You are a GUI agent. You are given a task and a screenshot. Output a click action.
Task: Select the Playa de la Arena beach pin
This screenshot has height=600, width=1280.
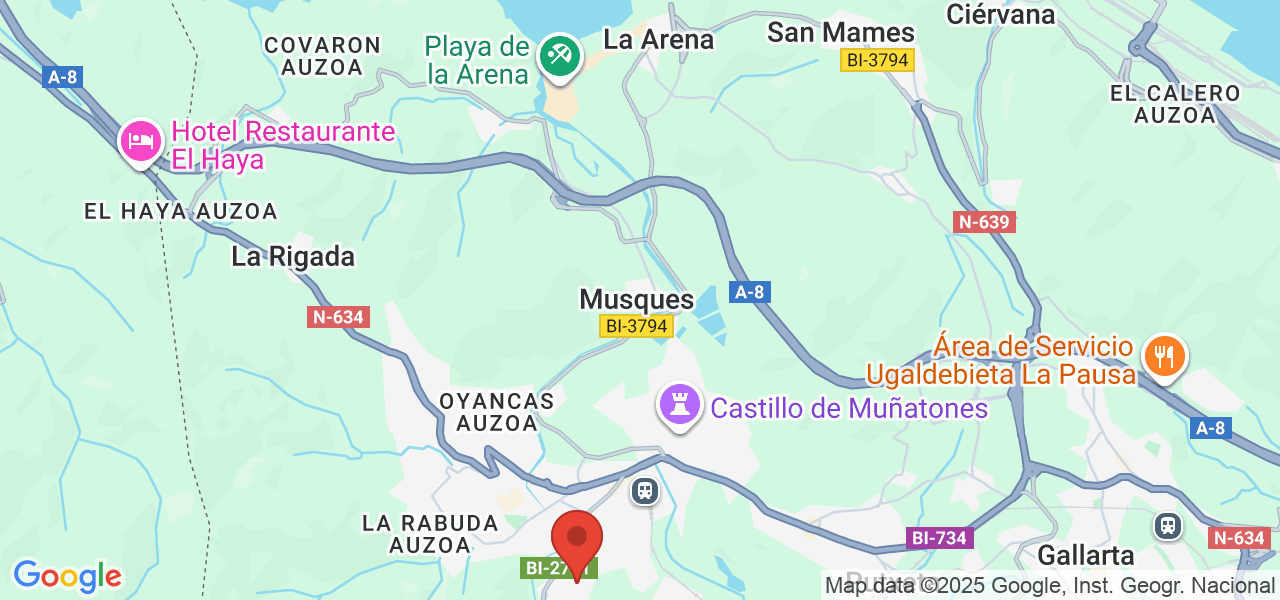(x=557, y=54)
